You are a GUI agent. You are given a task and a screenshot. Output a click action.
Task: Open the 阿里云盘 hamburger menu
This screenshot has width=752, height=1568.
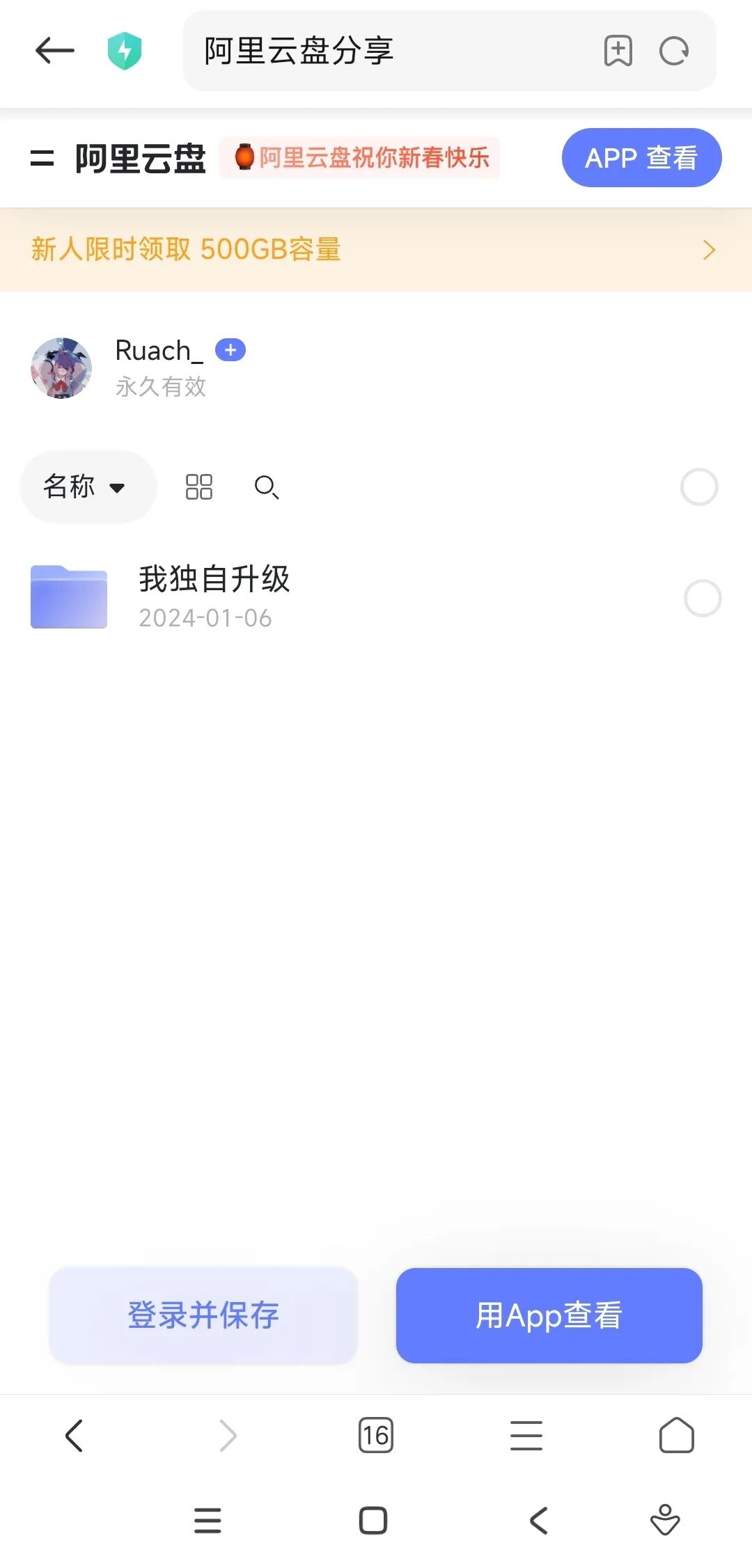(x=42, y=158)
